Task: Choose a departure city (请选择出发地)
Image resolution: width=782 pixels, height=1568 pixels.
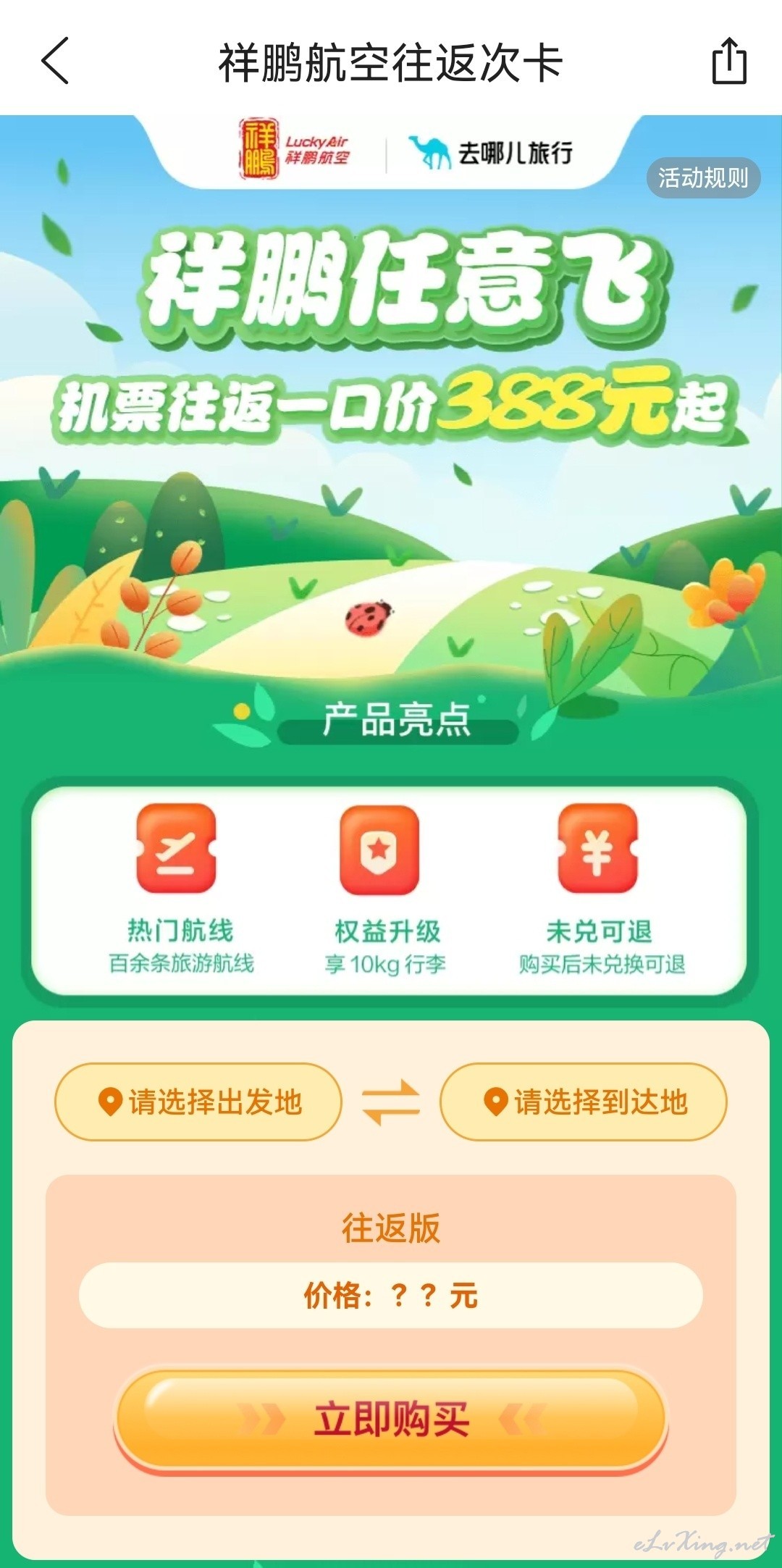Action: (198, 1102)
